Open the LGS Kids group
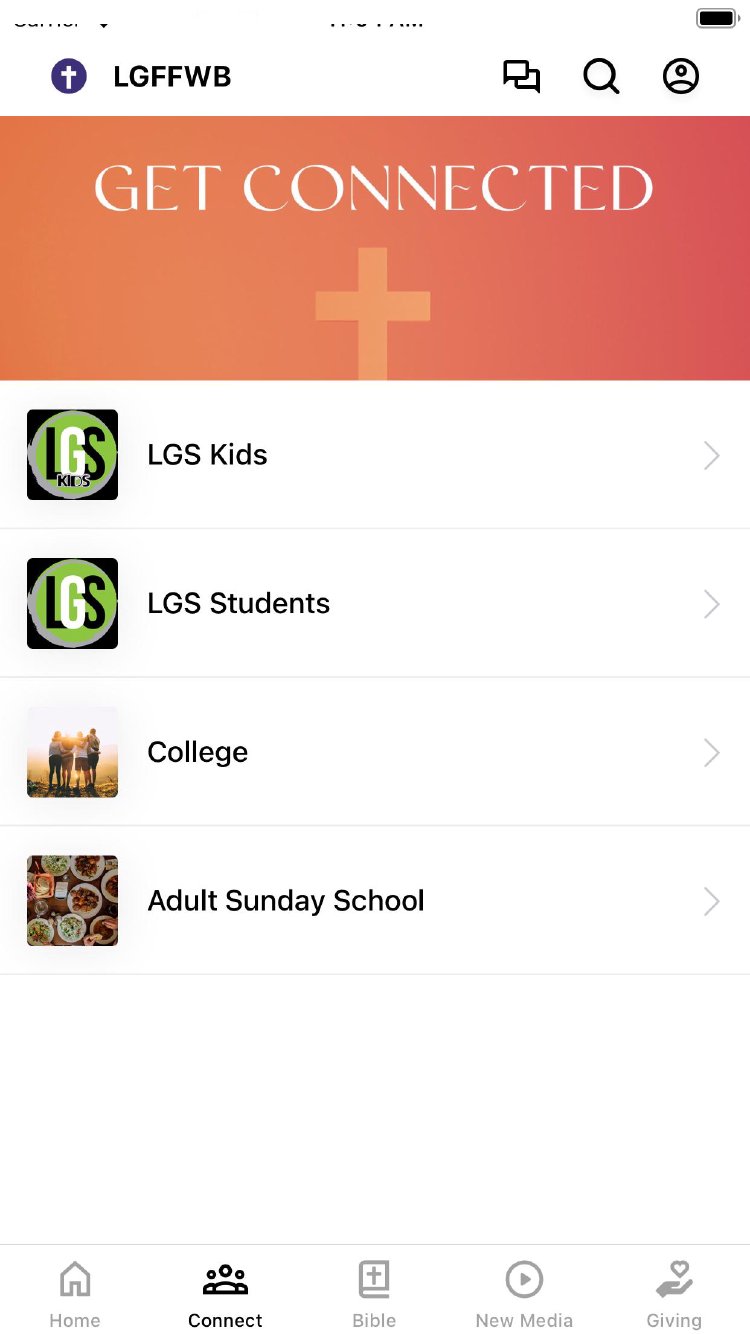 [x=374, y=455]
